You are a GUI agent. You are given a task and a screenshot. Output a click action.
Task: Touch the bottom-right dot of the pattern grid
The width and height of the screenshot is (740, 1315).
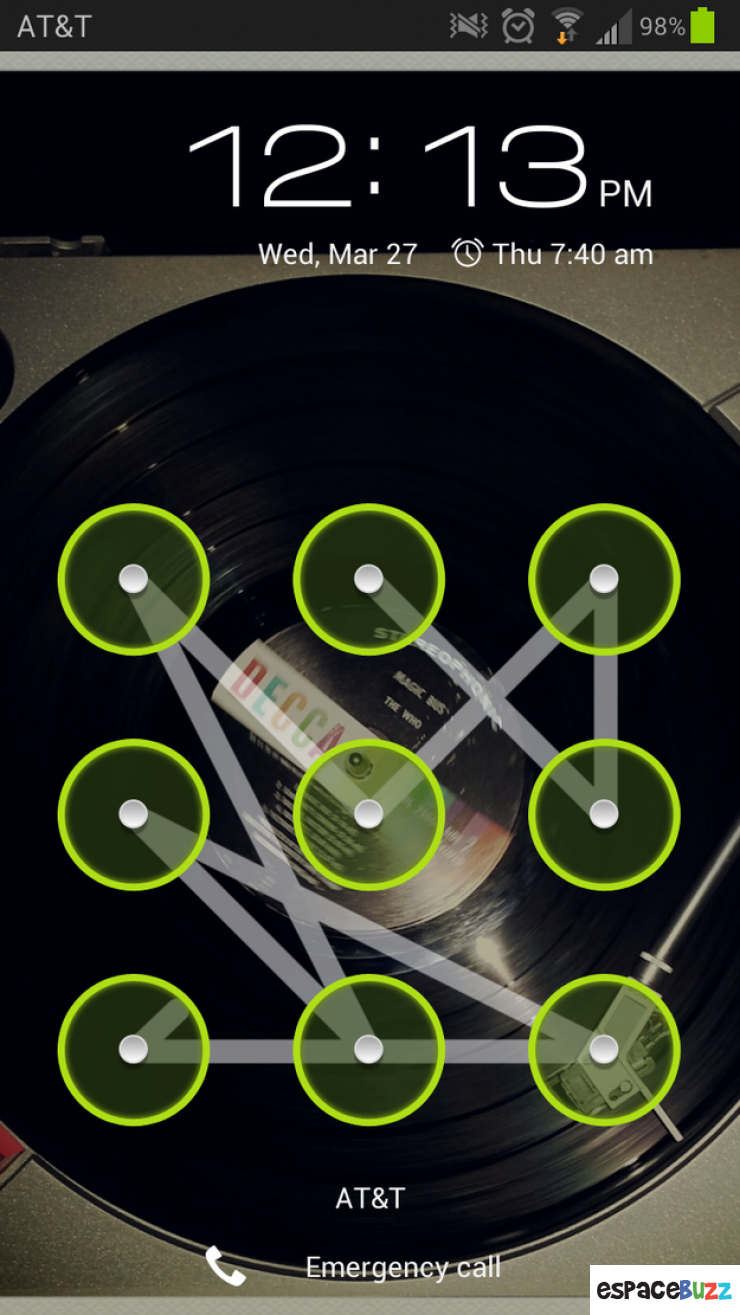(604, 1049)
